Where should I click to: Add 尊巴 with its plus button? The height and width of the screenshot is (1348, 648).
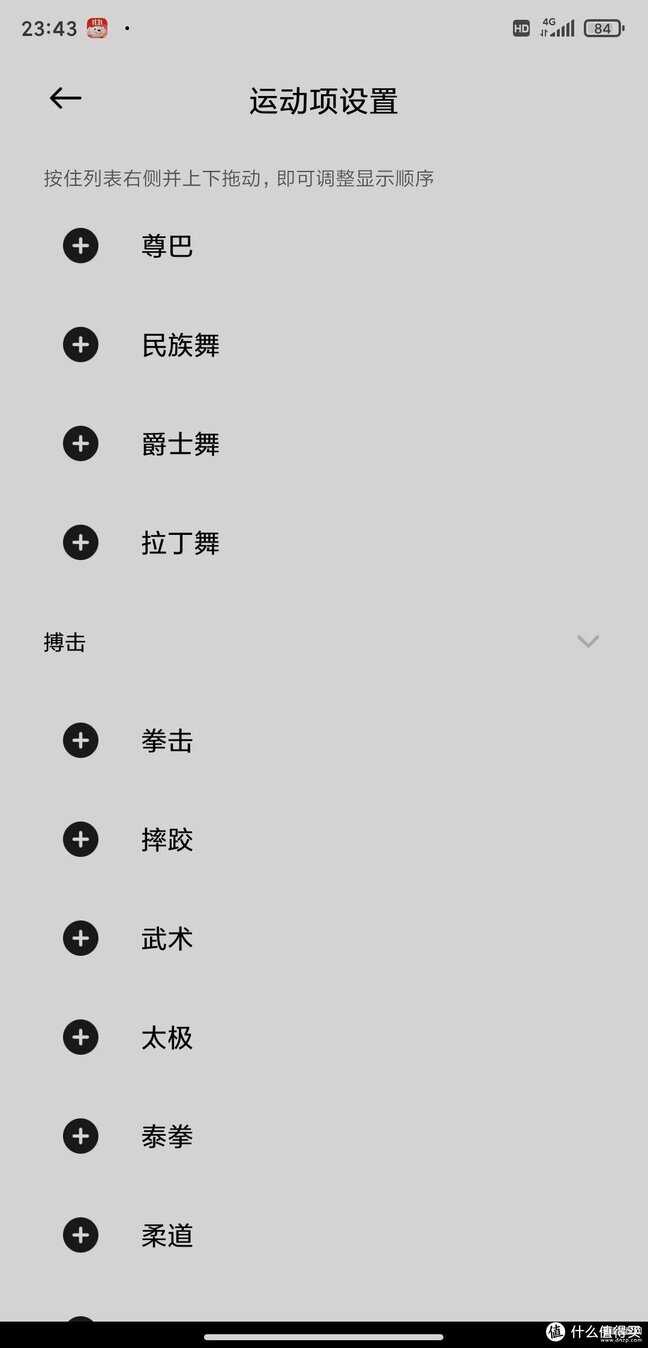pos(81,246)
